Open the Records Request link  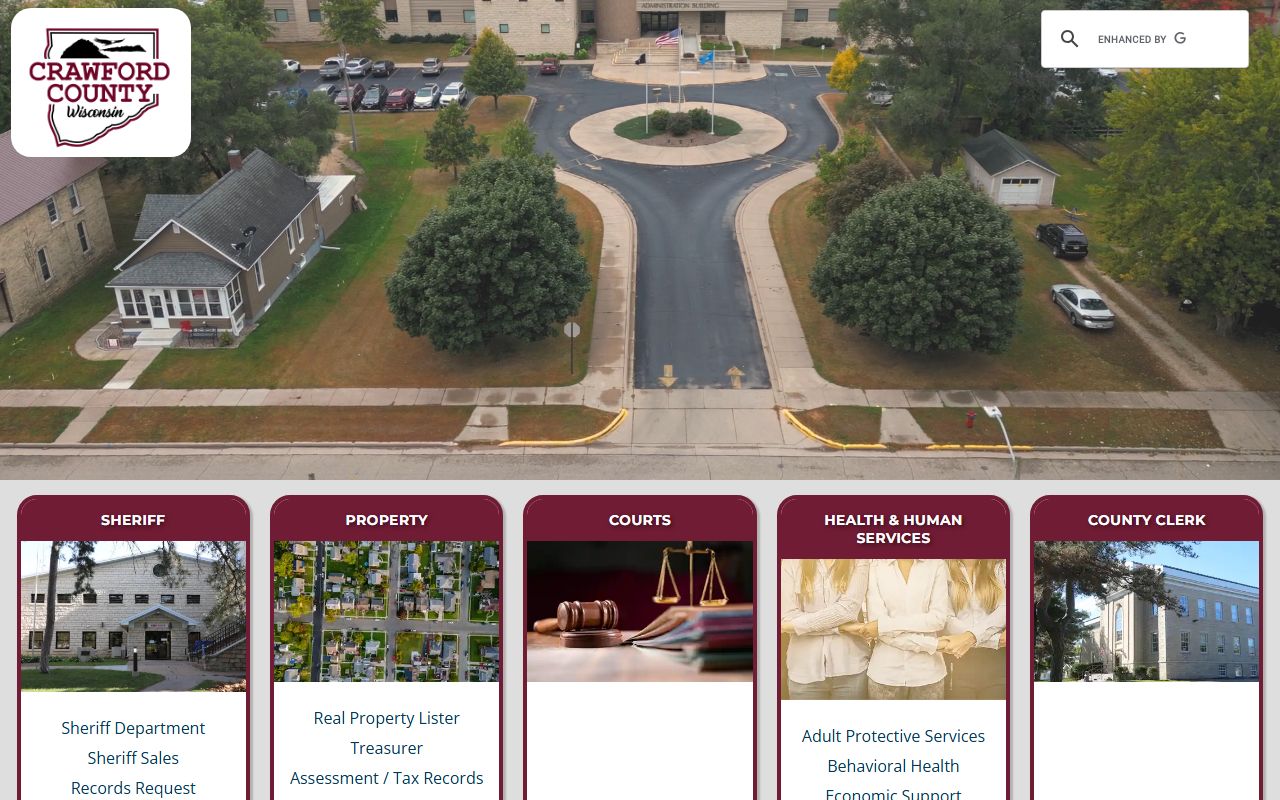tap(133, 787)
